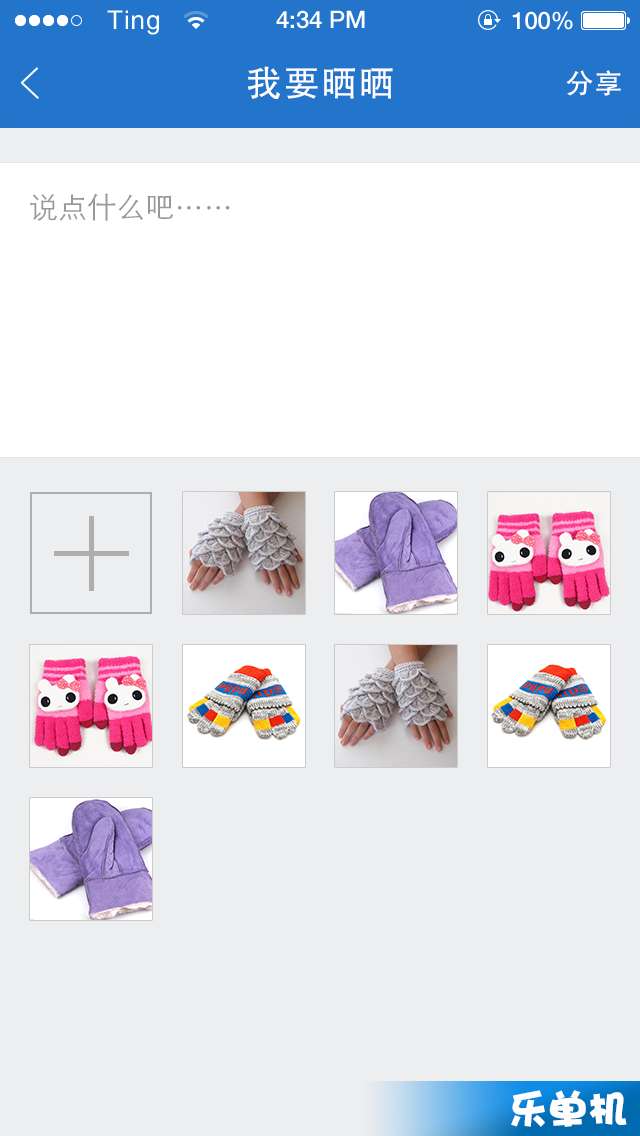This screenshot has width=640, height=1136.
Task: Open the purple mittens photo alone in last row
Action: (91, 859)
